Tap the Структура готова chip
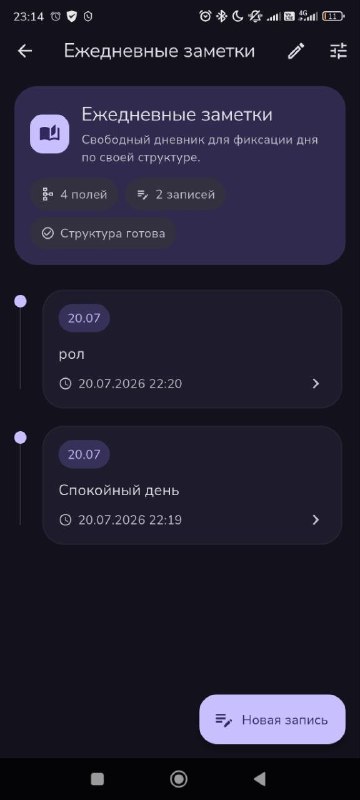This screenshot has width=360, height=800. (104, 234)
